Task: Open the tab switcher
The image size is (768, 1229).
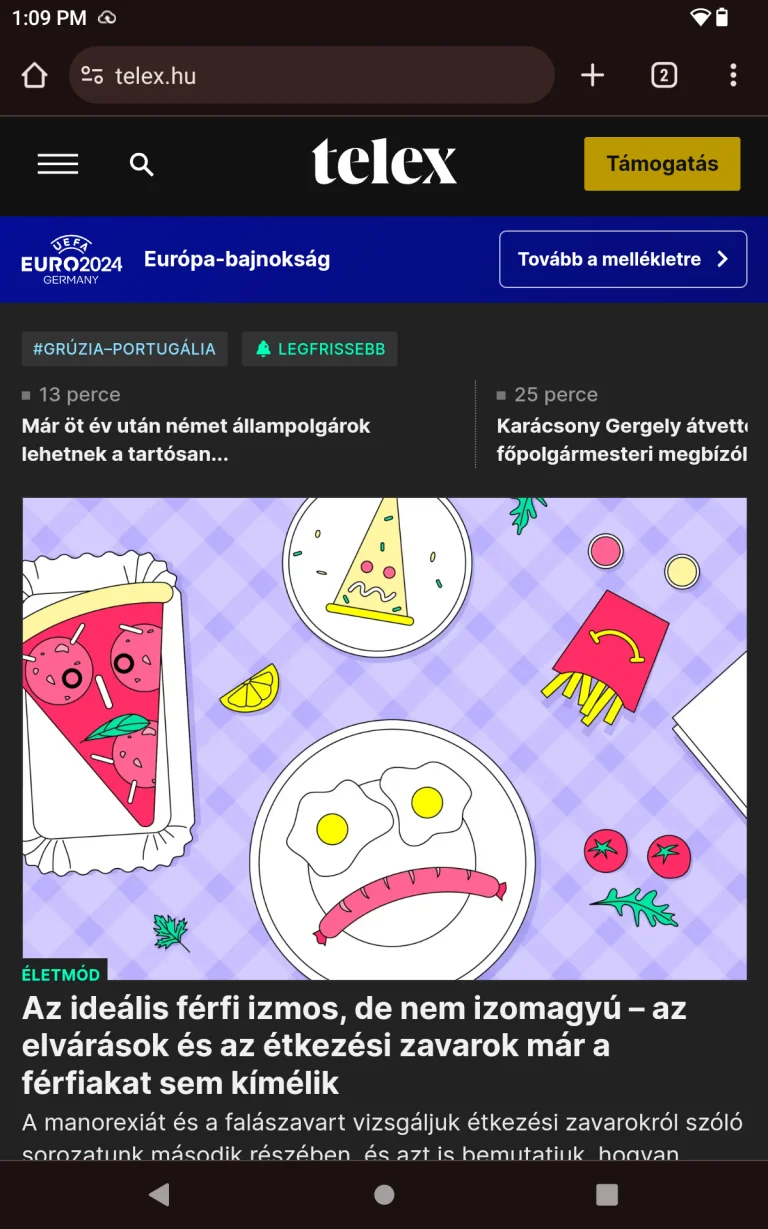Action: click(x=663, y=75)
